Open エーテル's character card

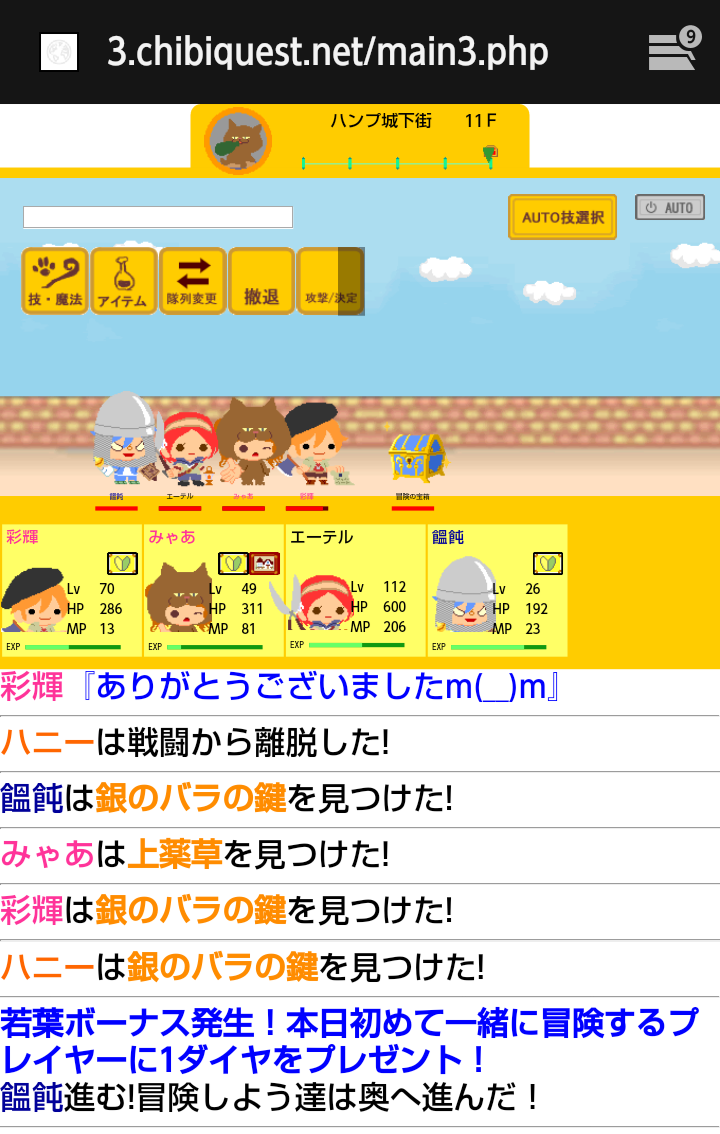pyautogui.click(x=356, y=590)
